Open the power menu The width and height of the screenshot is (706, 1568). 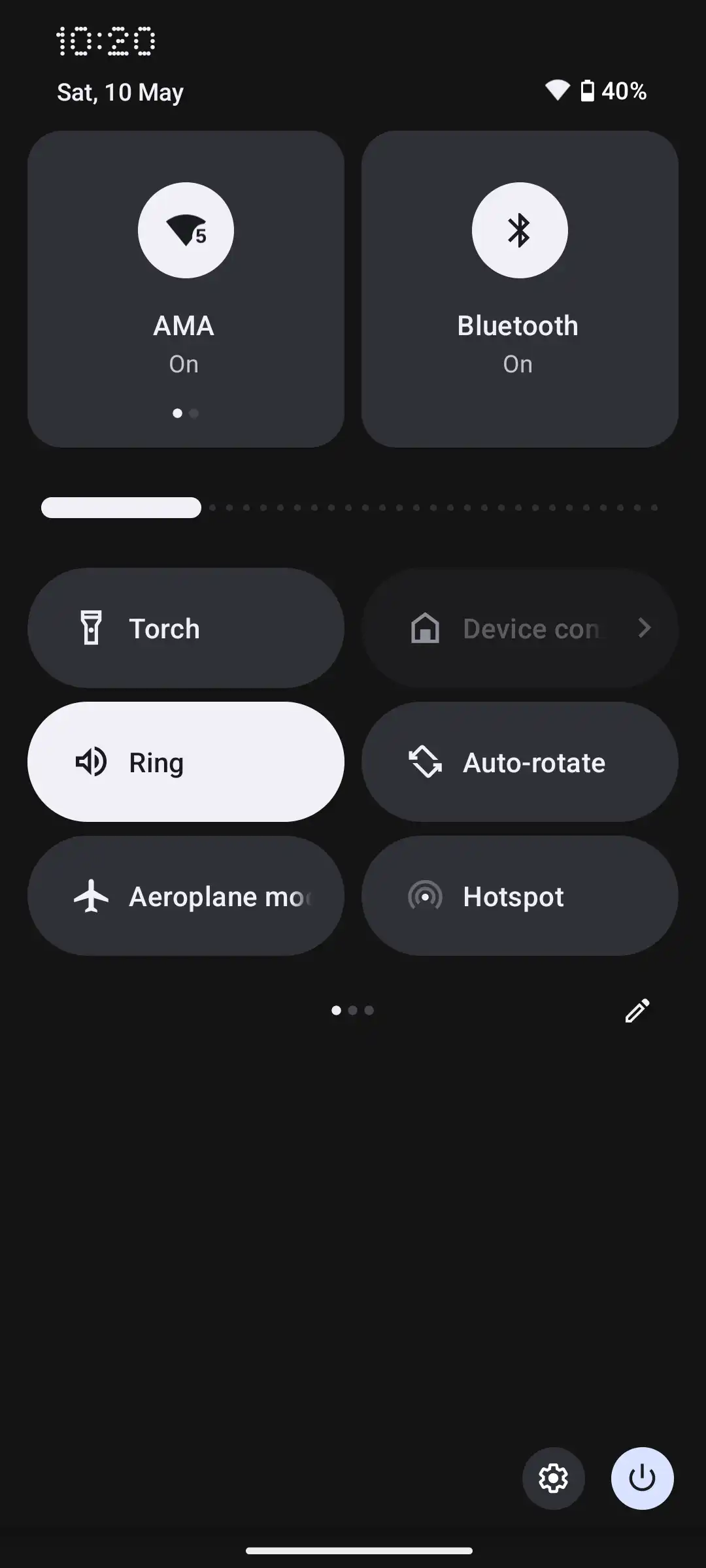pos(642,1478)
